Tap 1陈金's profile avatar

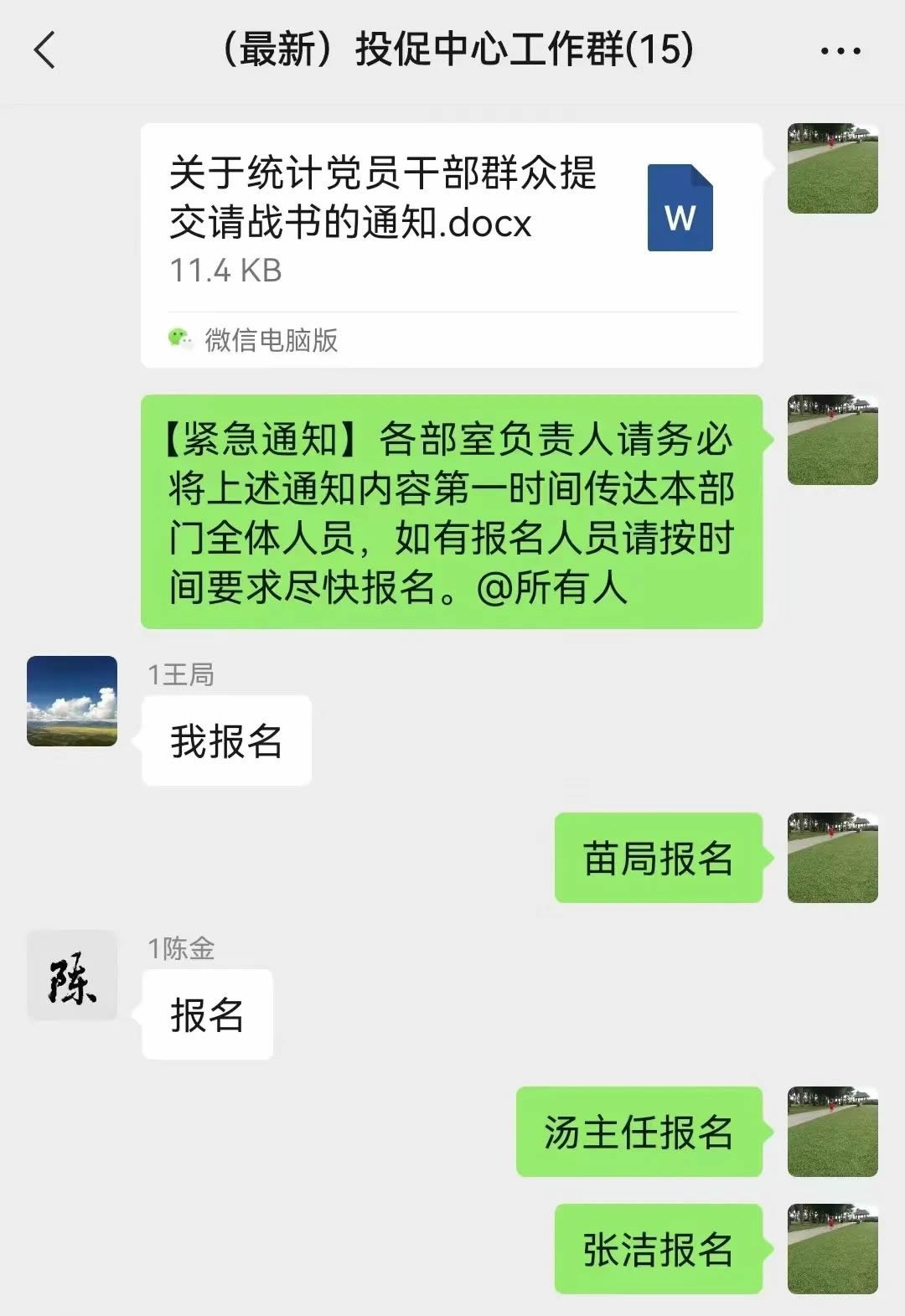[x=72, y=975]
